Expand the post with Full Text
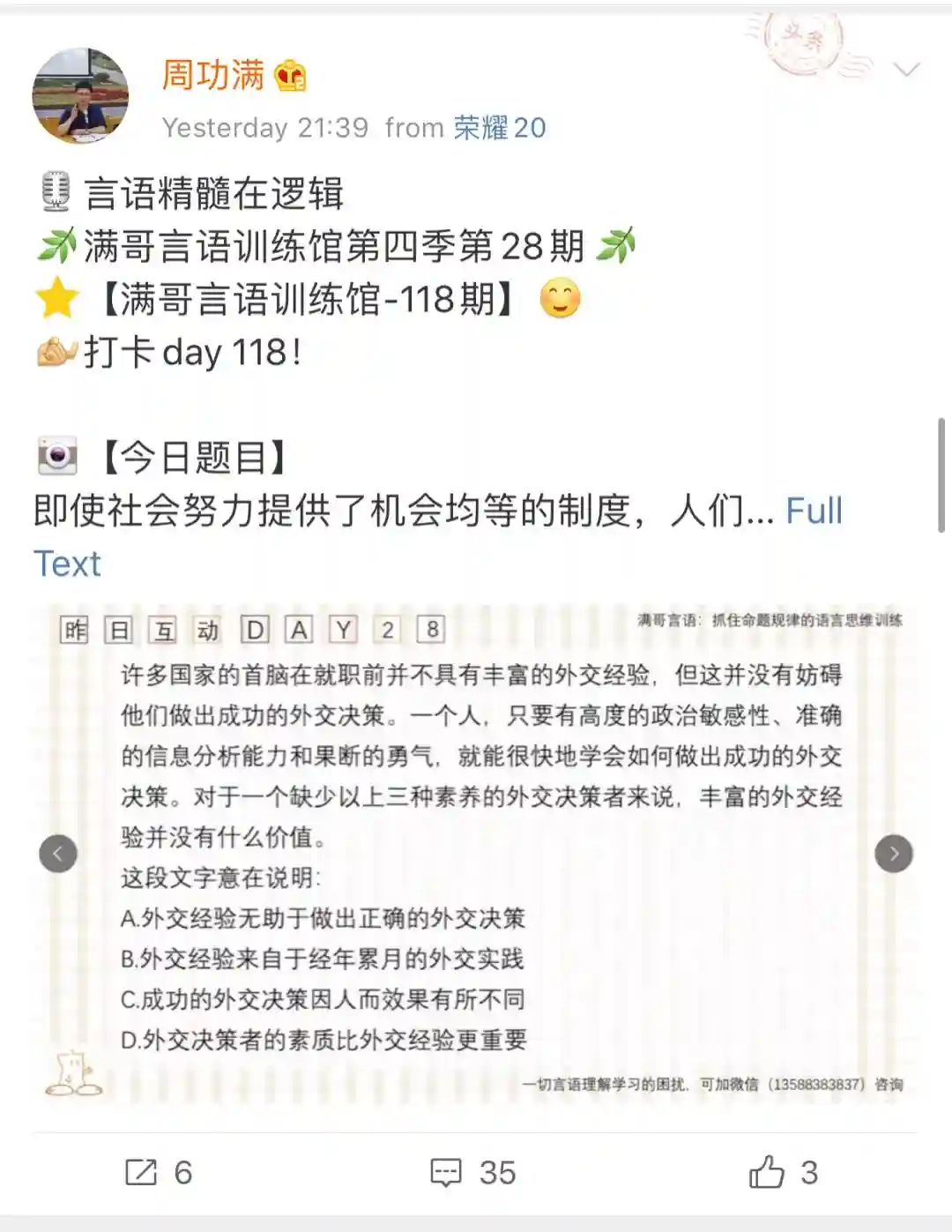This screenshot has width=952, height=1232. pyautogui.click(x=813, y=511)
